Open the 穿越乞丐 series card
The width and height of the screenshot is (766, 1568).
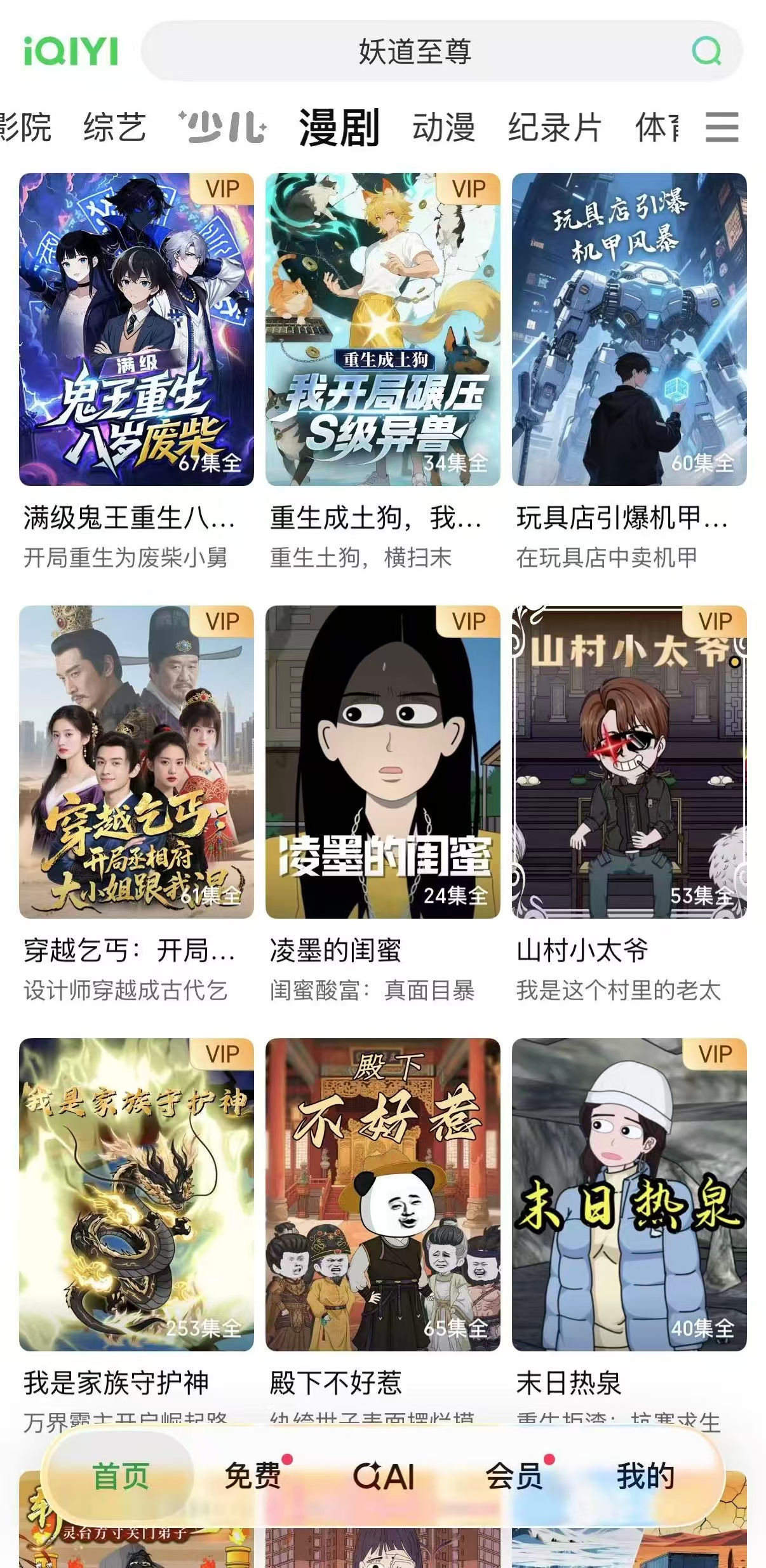click(x=137, y=761)
